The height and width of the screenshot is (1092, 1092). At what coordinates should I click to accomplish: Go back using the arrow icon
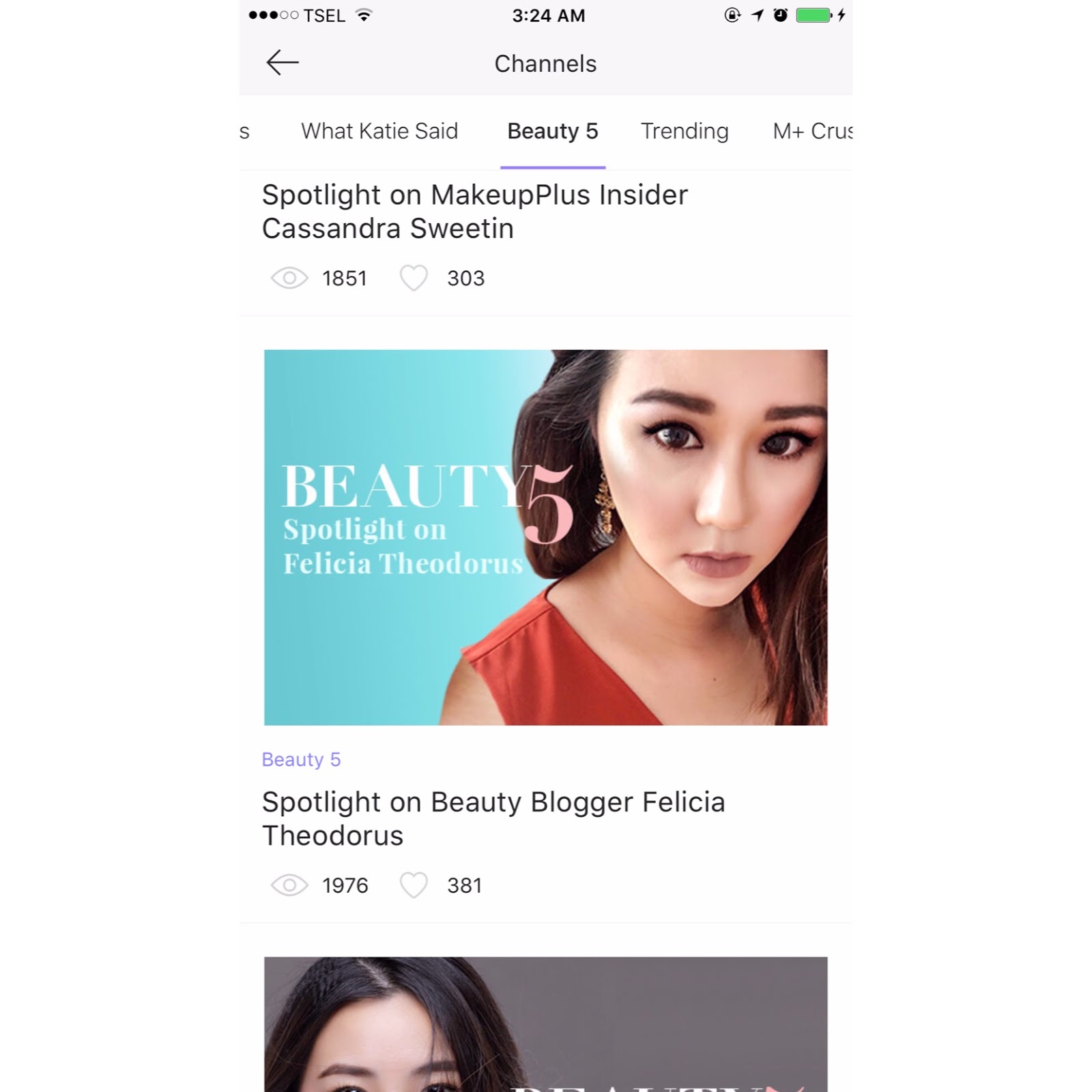pyautogui.click(x=283, y=63)
